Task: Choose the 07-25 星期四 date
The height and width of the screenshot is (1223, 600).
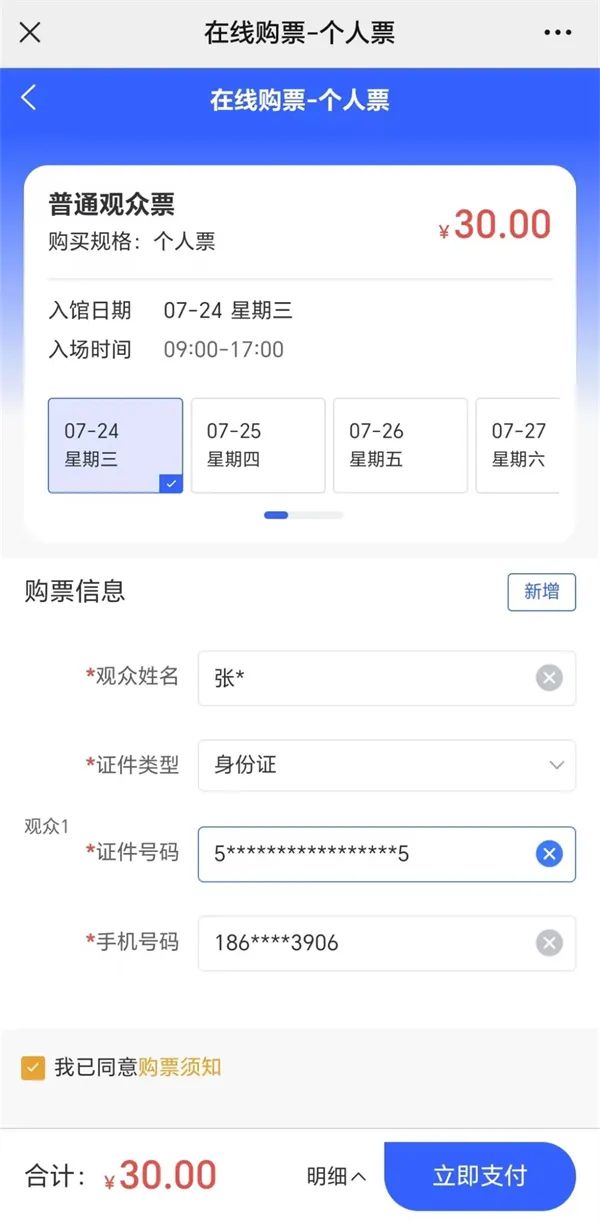Action: (x=258, y=445)
